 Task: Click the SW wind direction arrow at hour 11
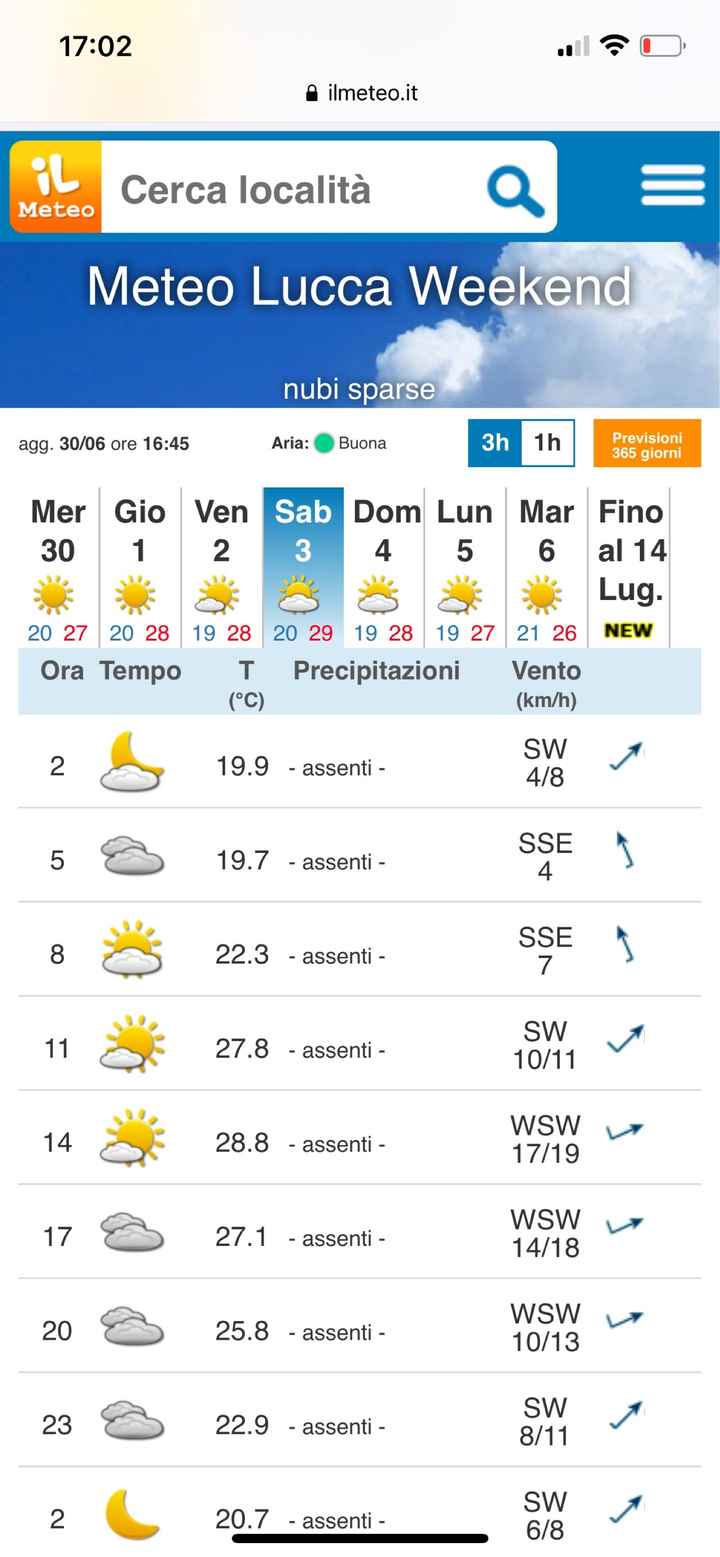point(626,1040)
